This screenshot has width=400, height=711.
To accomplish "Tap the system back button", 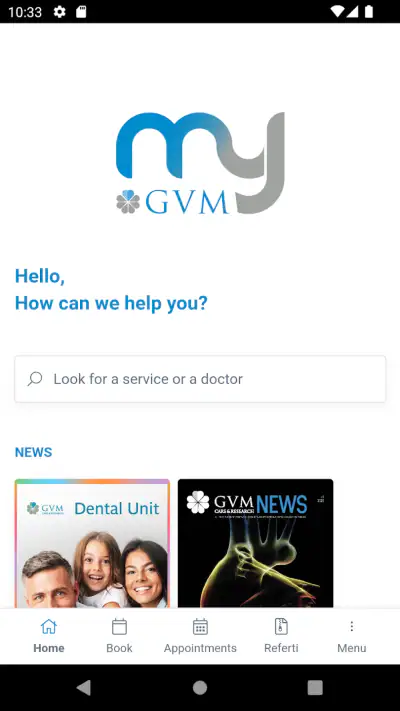I will pos(83,687).
